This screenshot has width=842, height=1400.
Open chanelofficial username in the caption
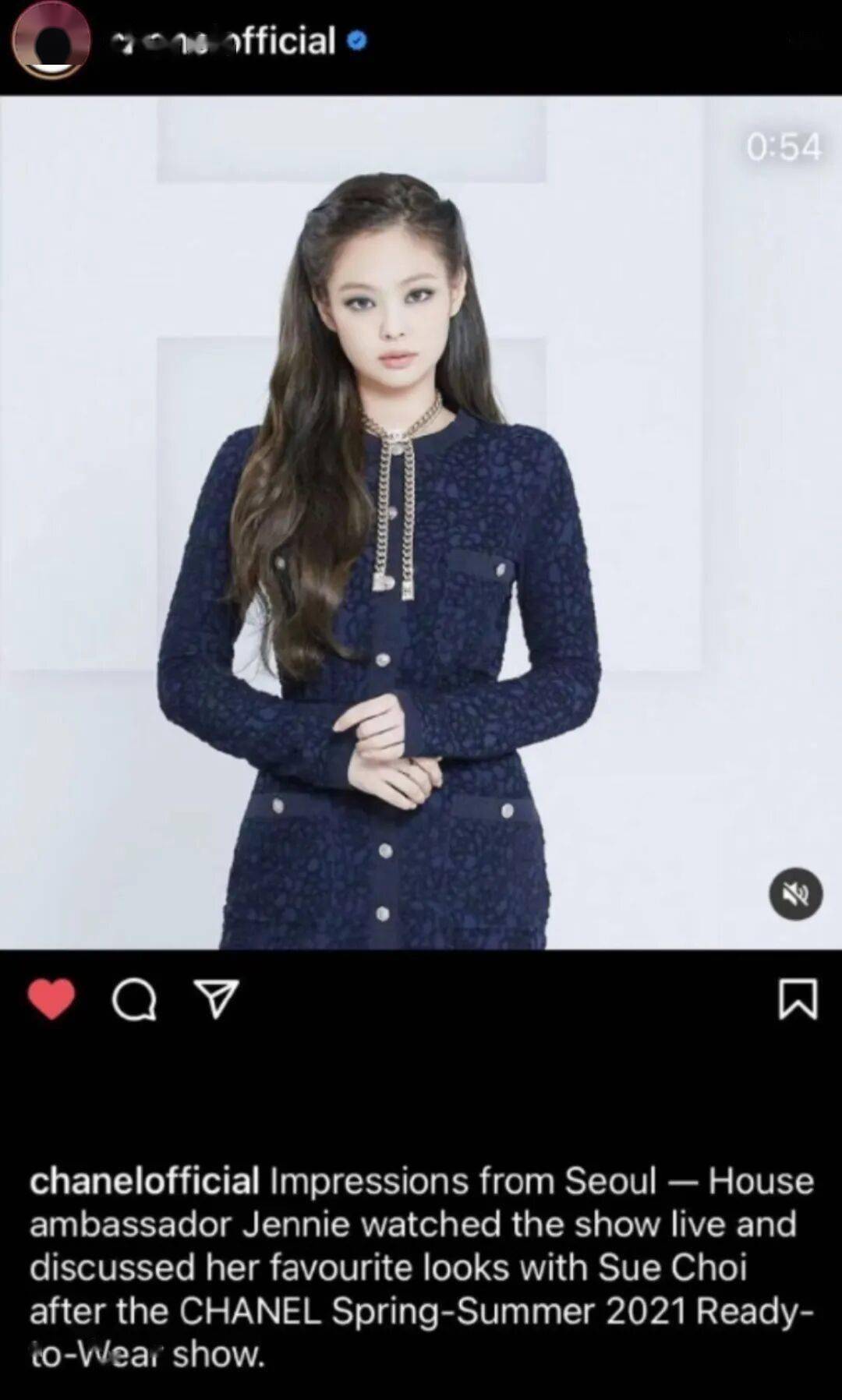click(145, 1182)
